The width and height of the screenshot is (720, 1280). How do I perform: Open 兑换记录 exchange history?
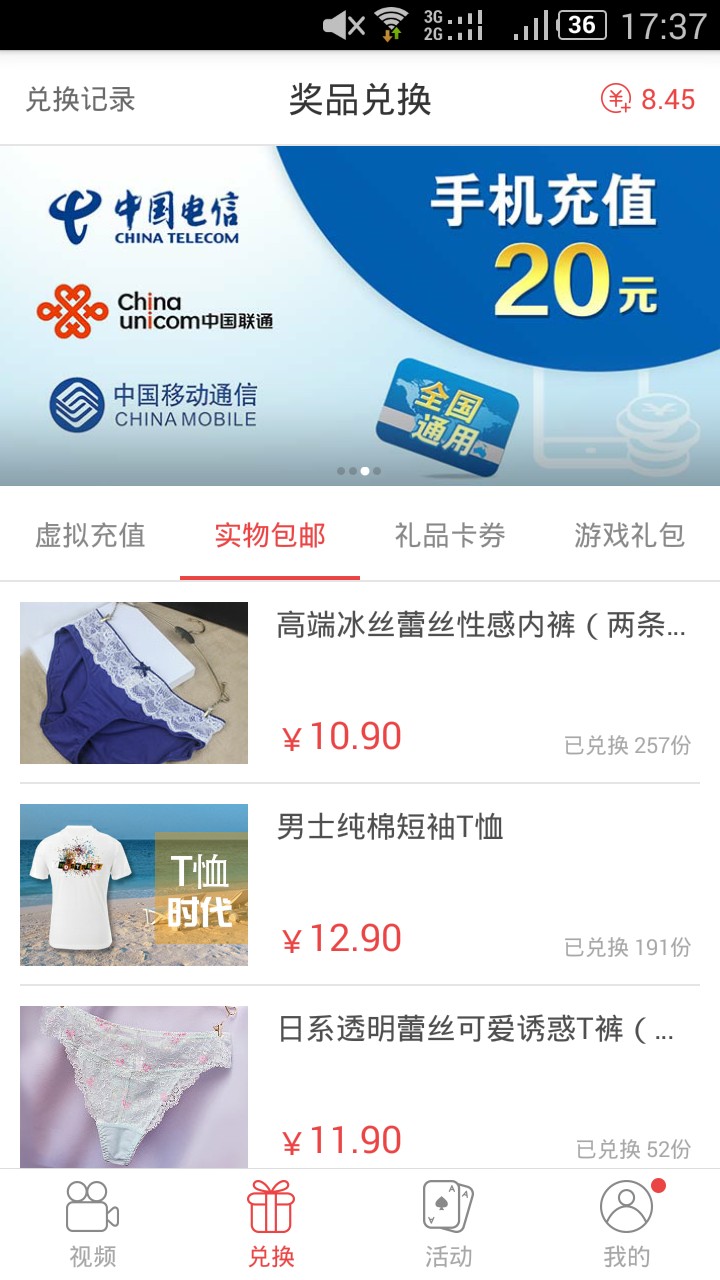pos(80,100)
